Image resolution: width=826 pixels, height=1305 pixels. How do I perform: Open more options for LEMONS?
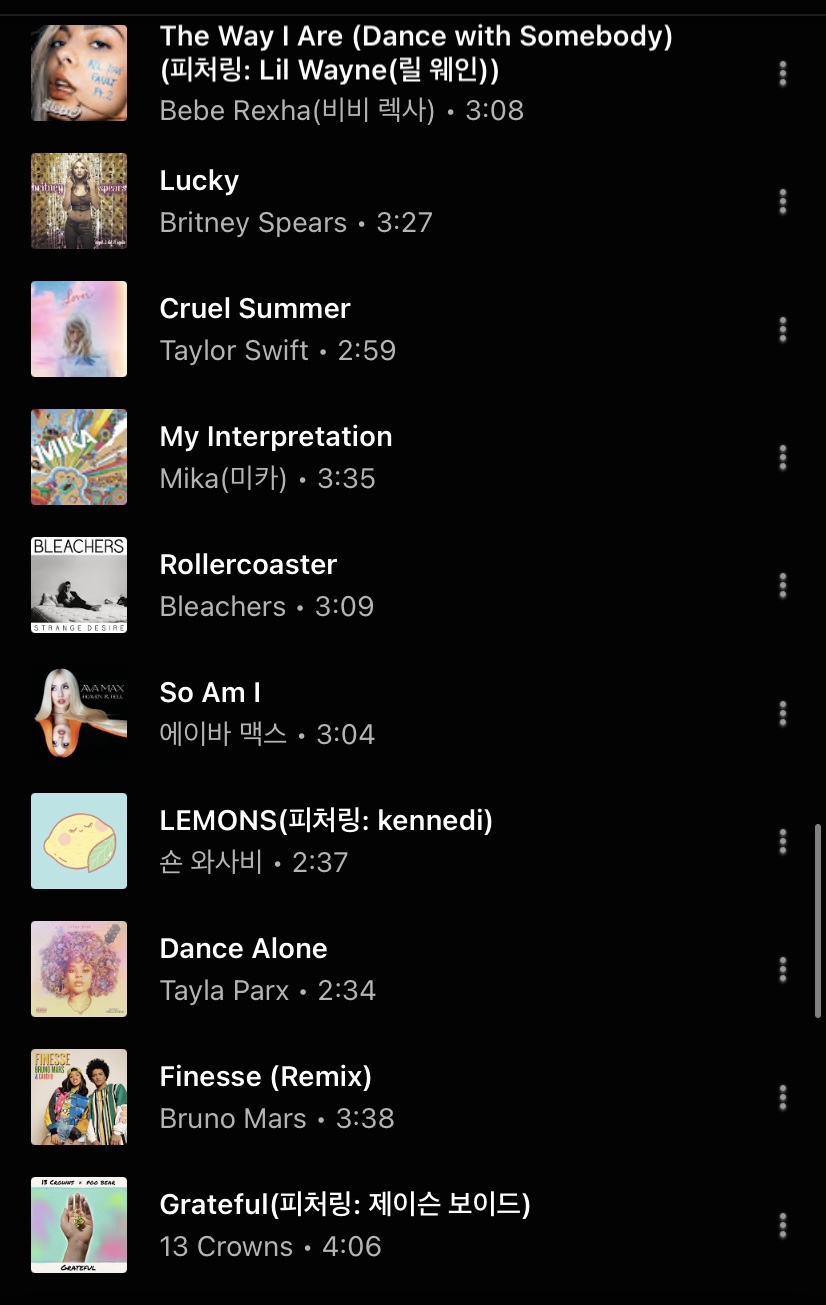tap(783, 841)
